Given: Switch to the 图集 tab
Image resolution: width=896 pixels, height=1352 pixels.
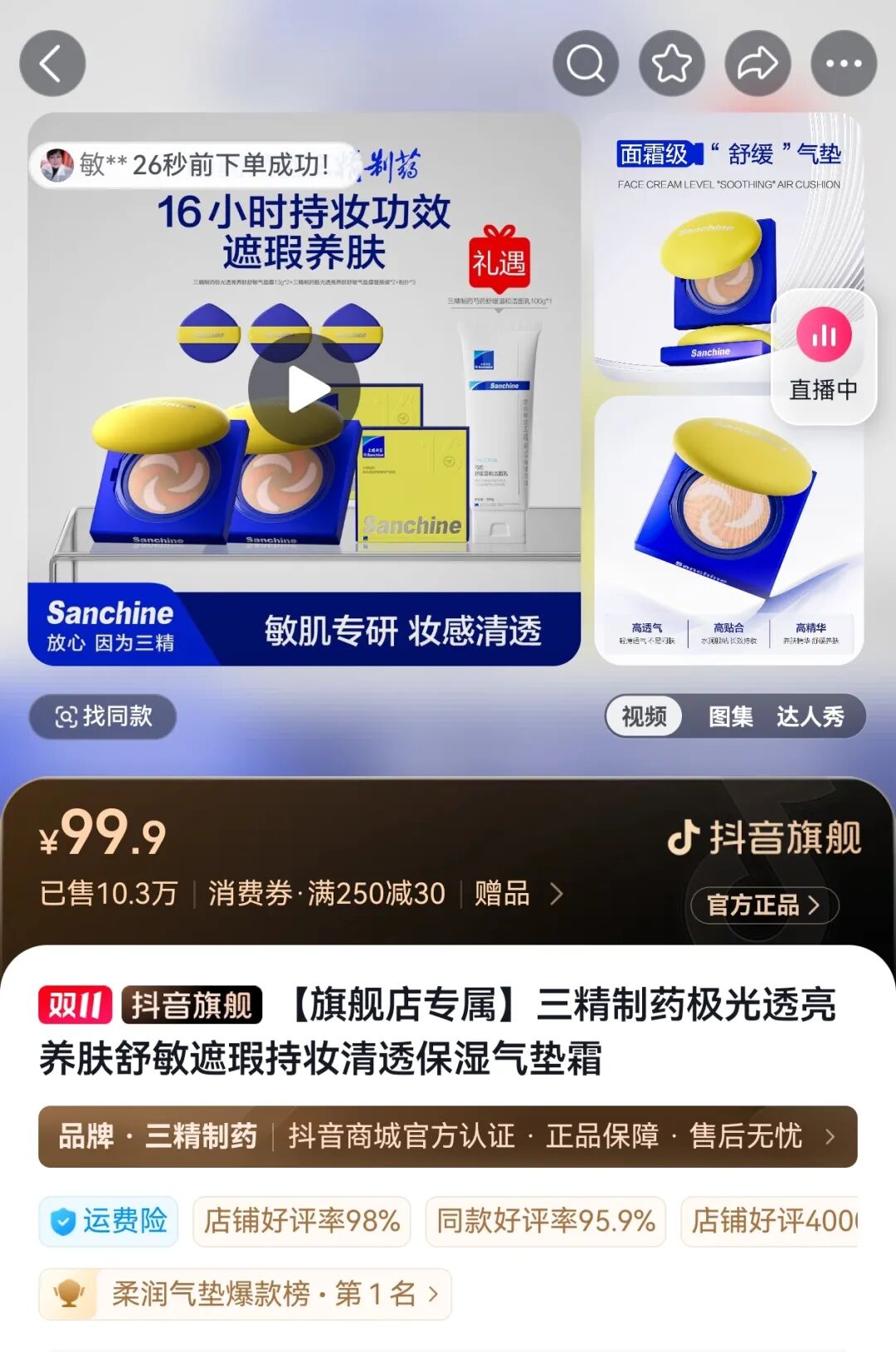Looking at the screenshot, I should pos(730,716).
